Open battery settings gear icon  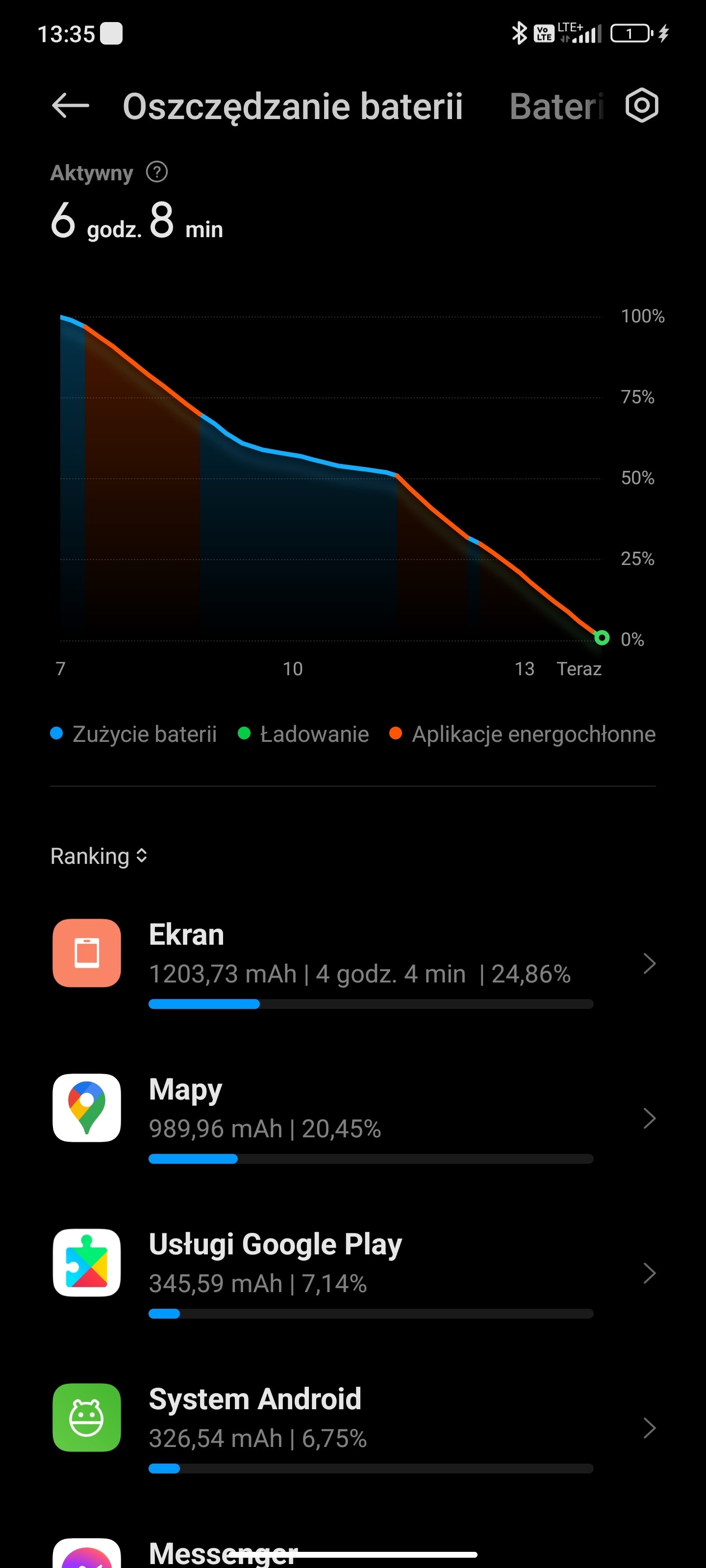point(641,106)
